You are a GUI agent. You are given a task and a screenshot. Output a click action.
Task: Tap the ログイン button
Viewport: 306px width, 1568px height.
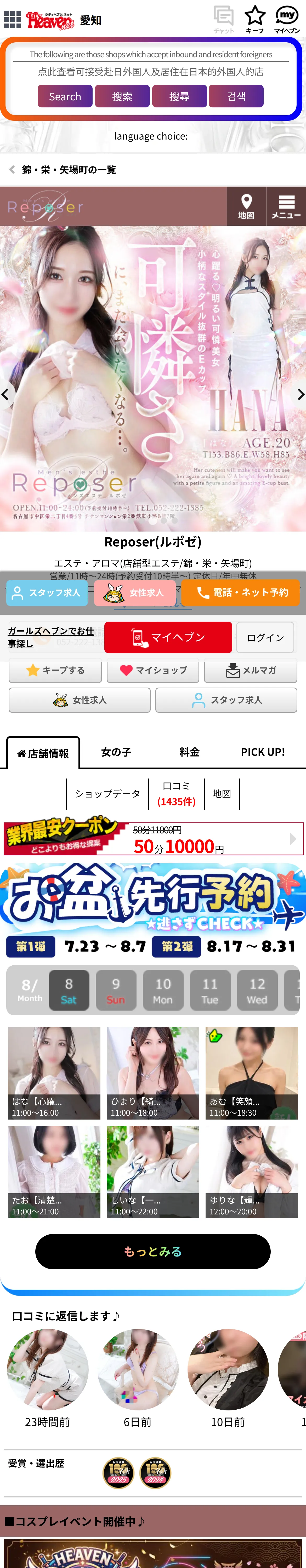click(265, 637)
